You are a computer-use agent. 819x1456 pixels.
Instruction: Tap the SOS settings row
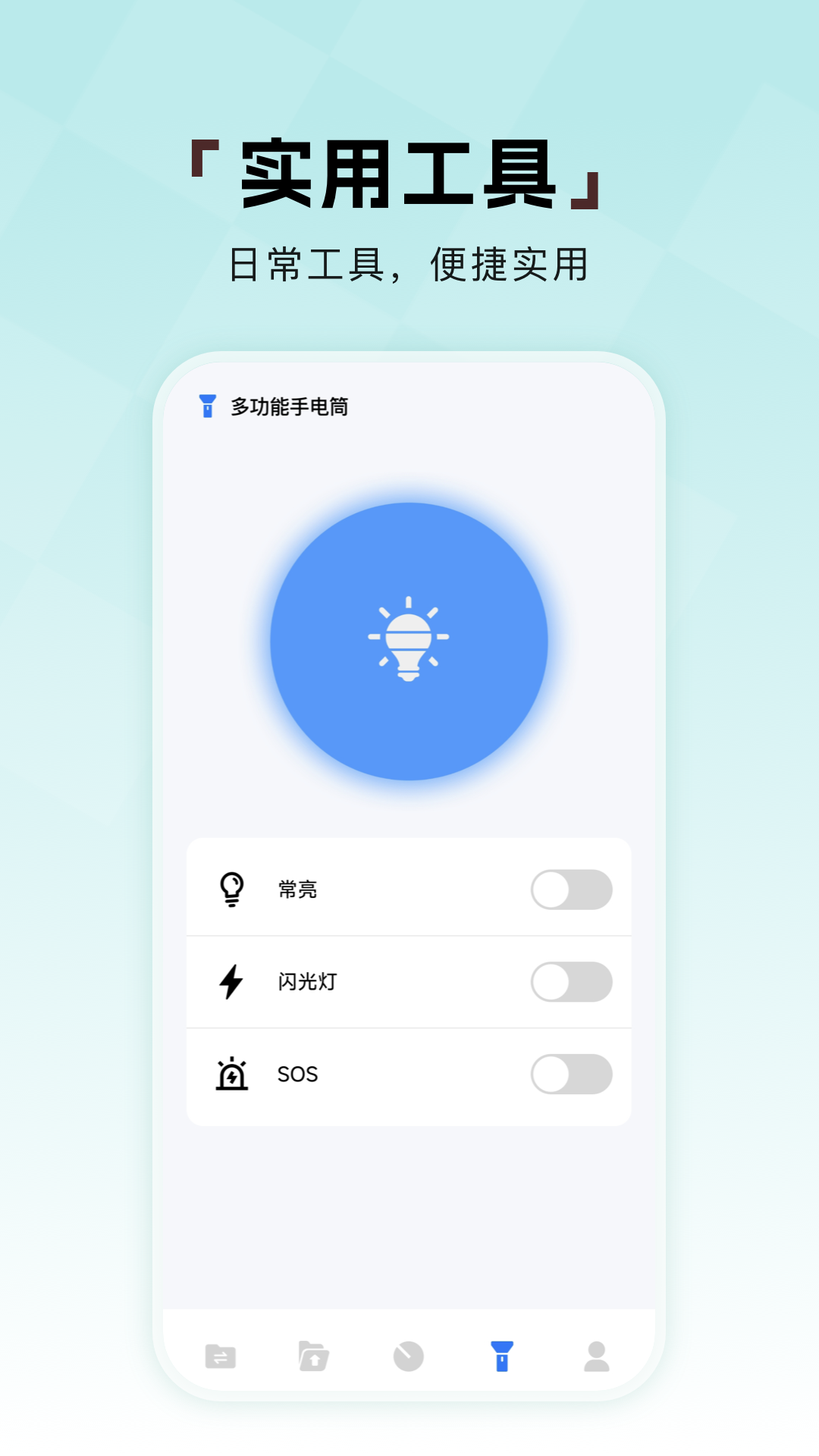[x=409, y=1073]
